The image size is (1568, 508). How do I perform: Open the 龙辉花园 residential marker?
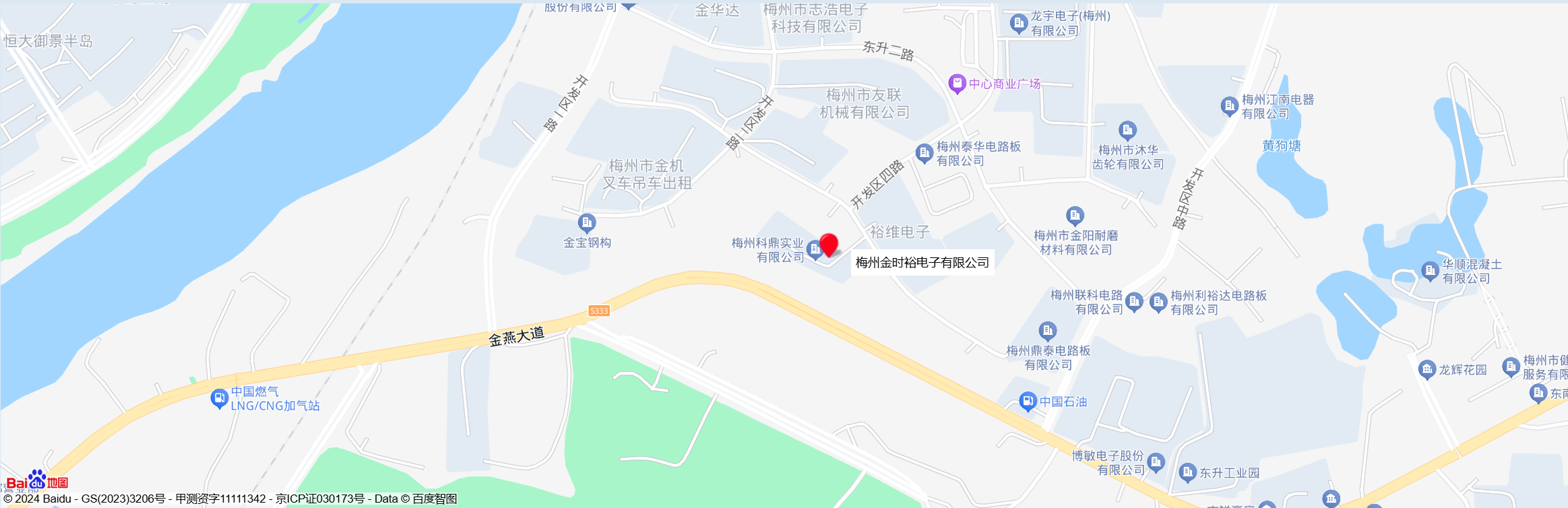click(x=1426, y=369)
